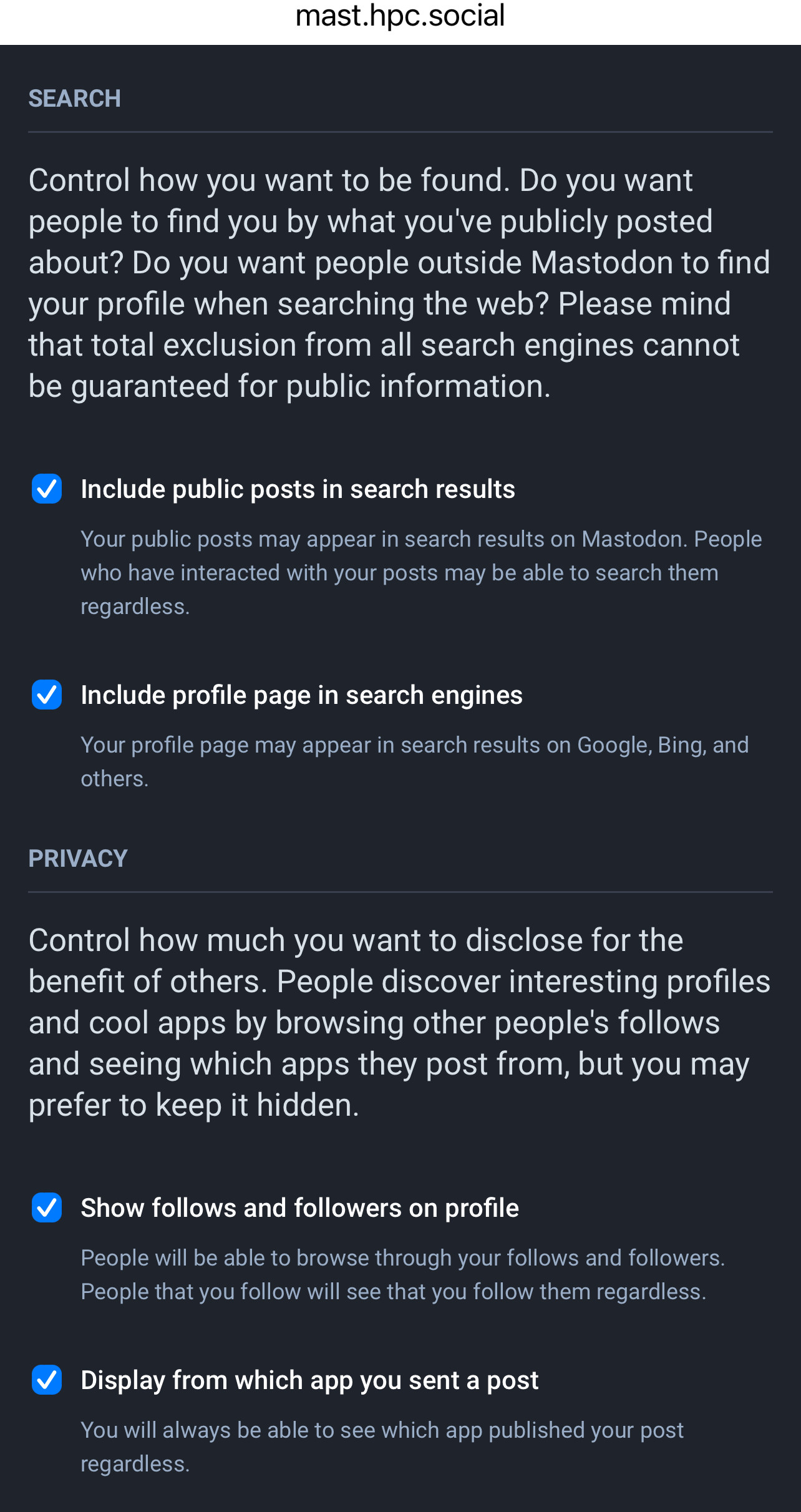This screenshot has width=801, height=1512.
Task: Toggle Include profile page in search engines
Action: pos(47,695)
